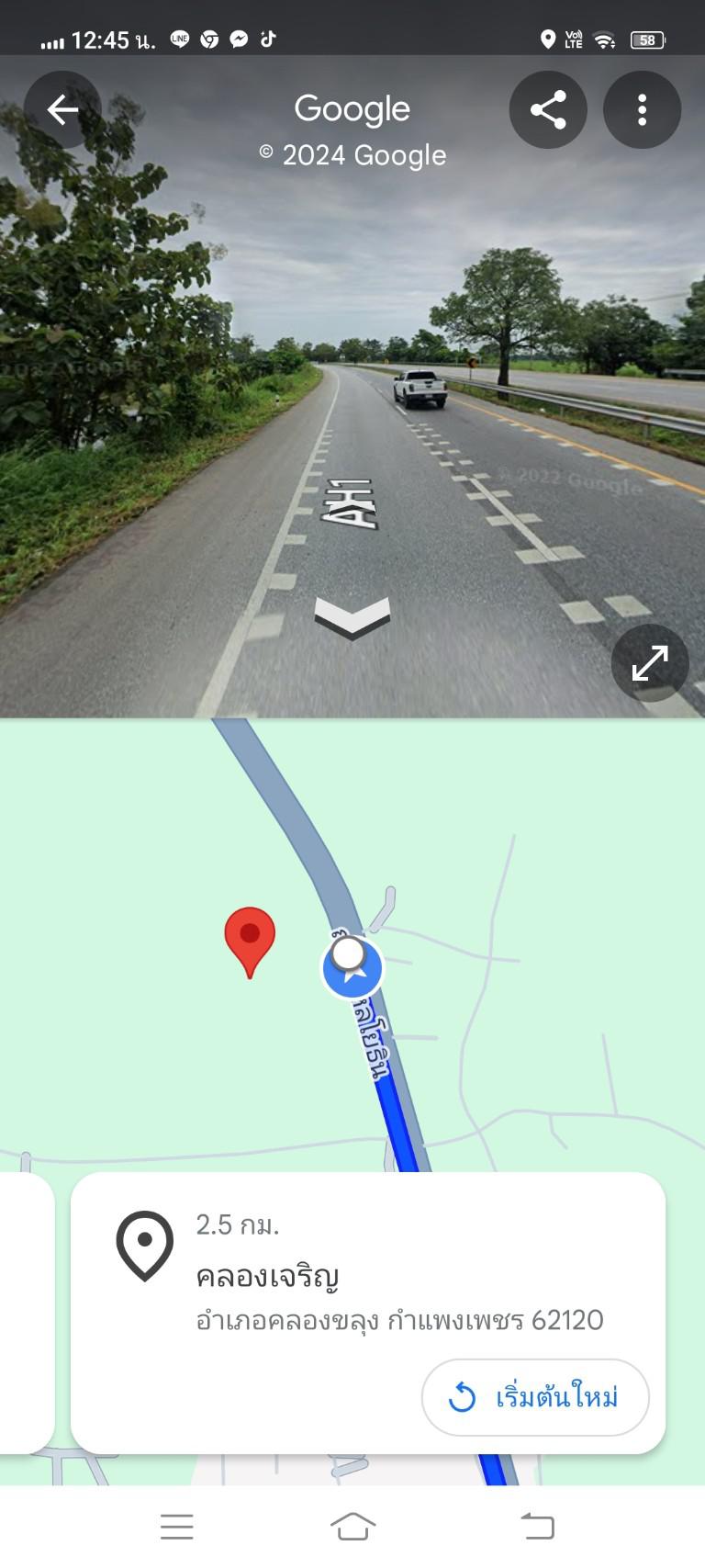This screenshot has height=1568, width=705.
Task: Go back using the top-left arrow
Action: click(x=62, y=110)
